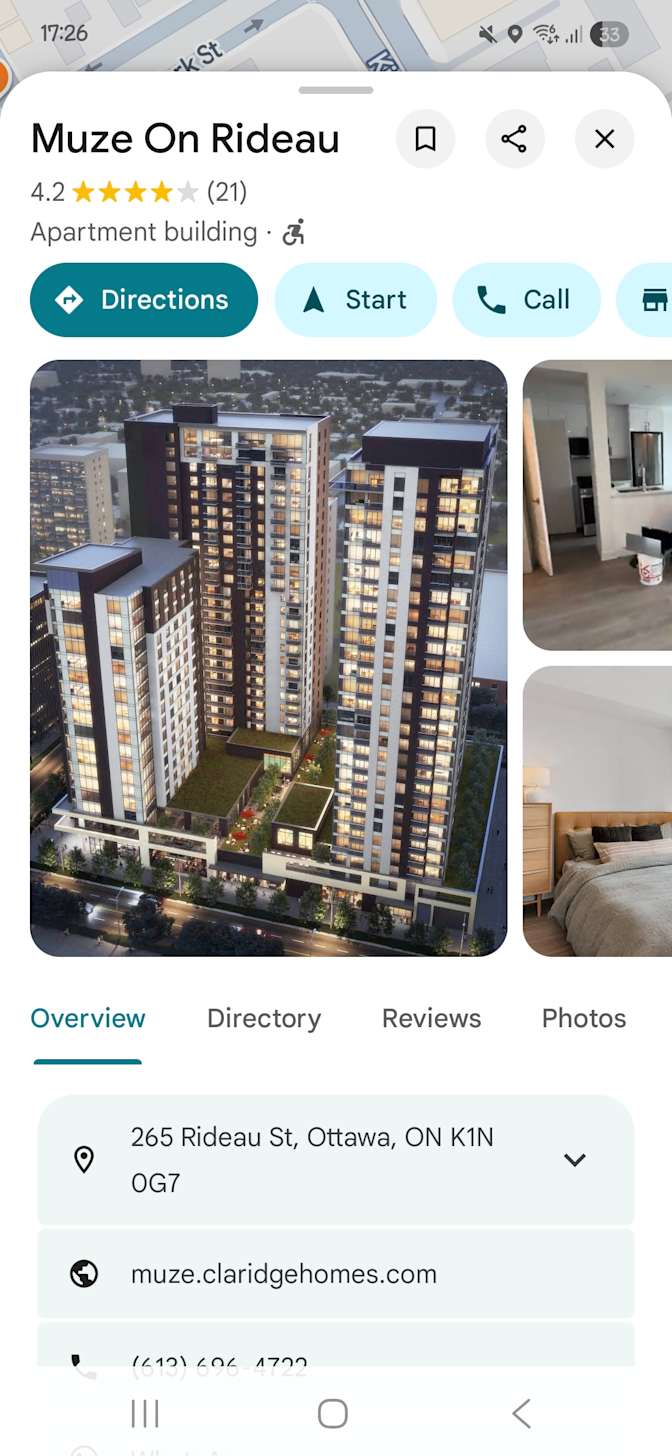Screen dimensions: 672x1456
Task: Open recent apps from the navigation bar
Action: tap(145, 1413)
